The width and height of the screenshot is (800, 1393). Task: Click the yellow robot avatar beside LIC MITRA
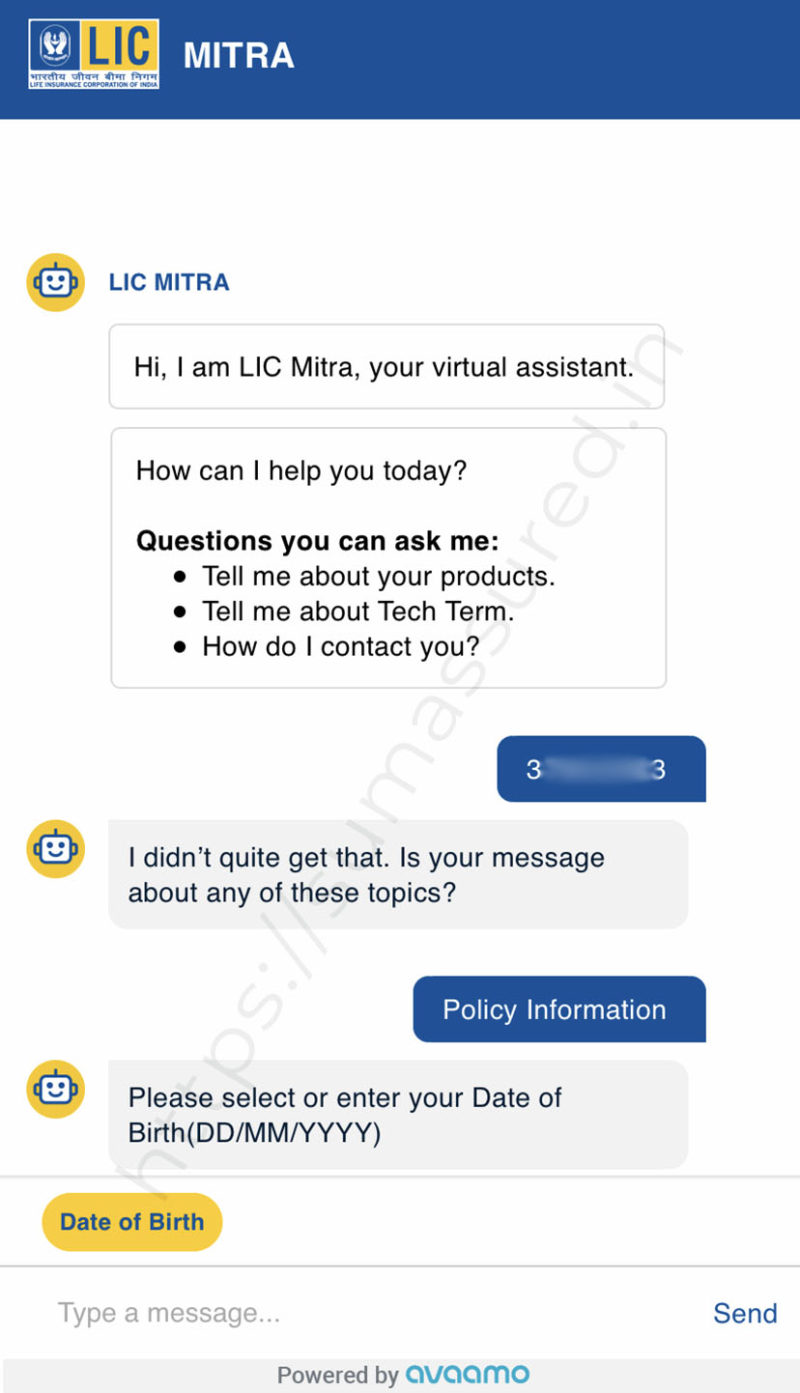55,281
